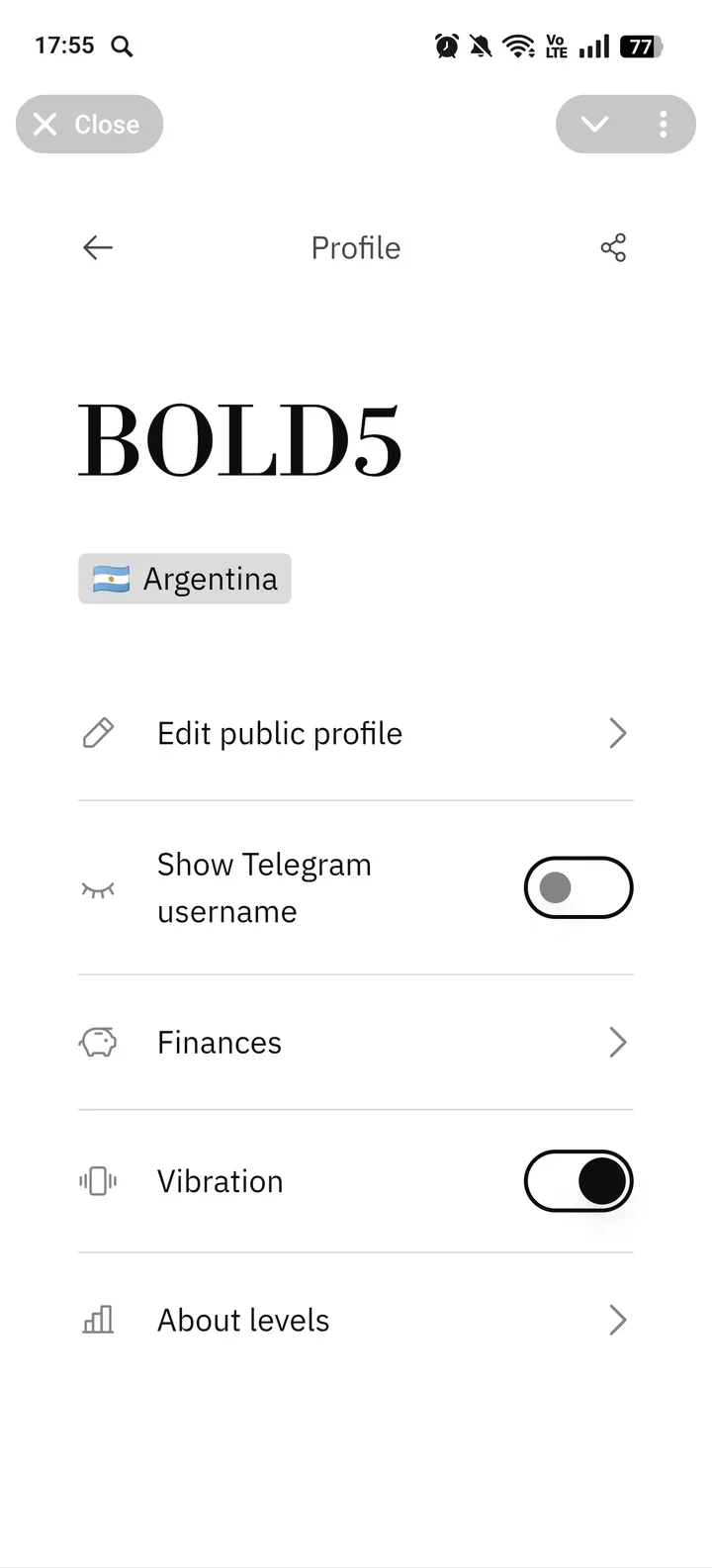The height and width of the screenshot is (1568, 712).
Task: Click the bar chart icon beside About levels
Action: tap(97, 1320)
